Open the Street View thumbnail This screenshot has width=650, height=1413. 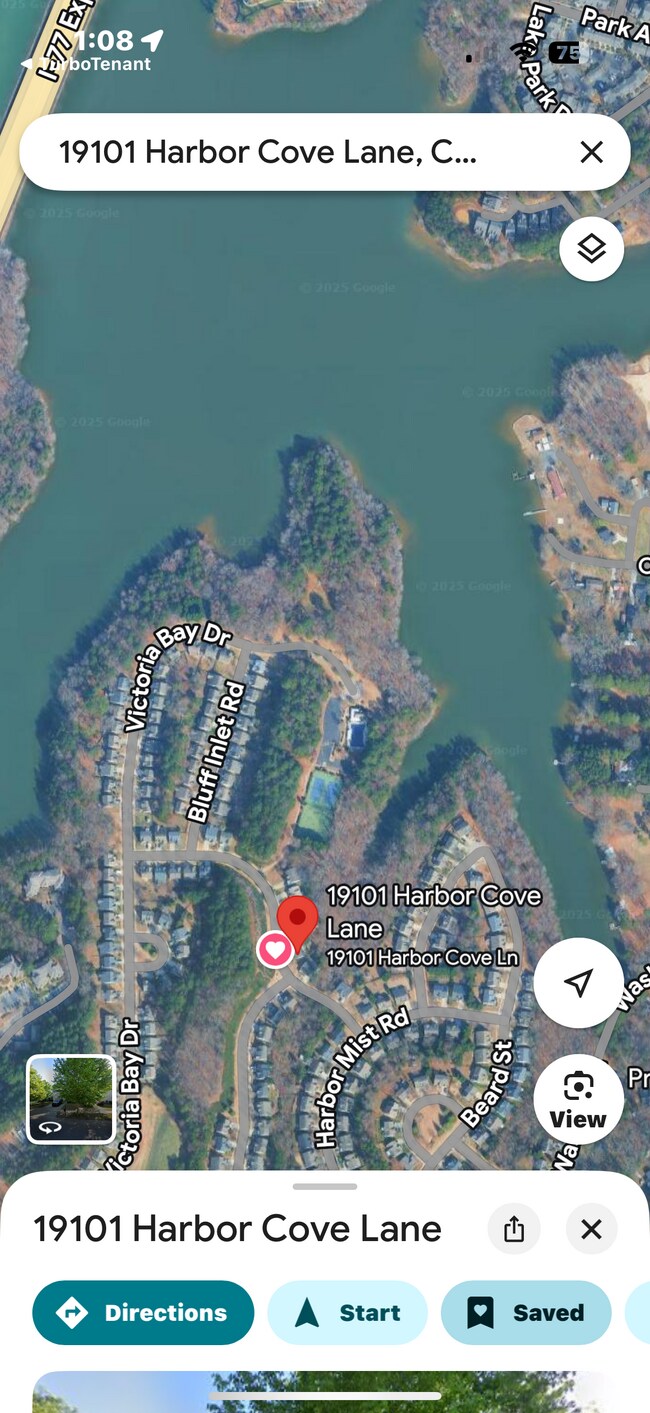70,1099
